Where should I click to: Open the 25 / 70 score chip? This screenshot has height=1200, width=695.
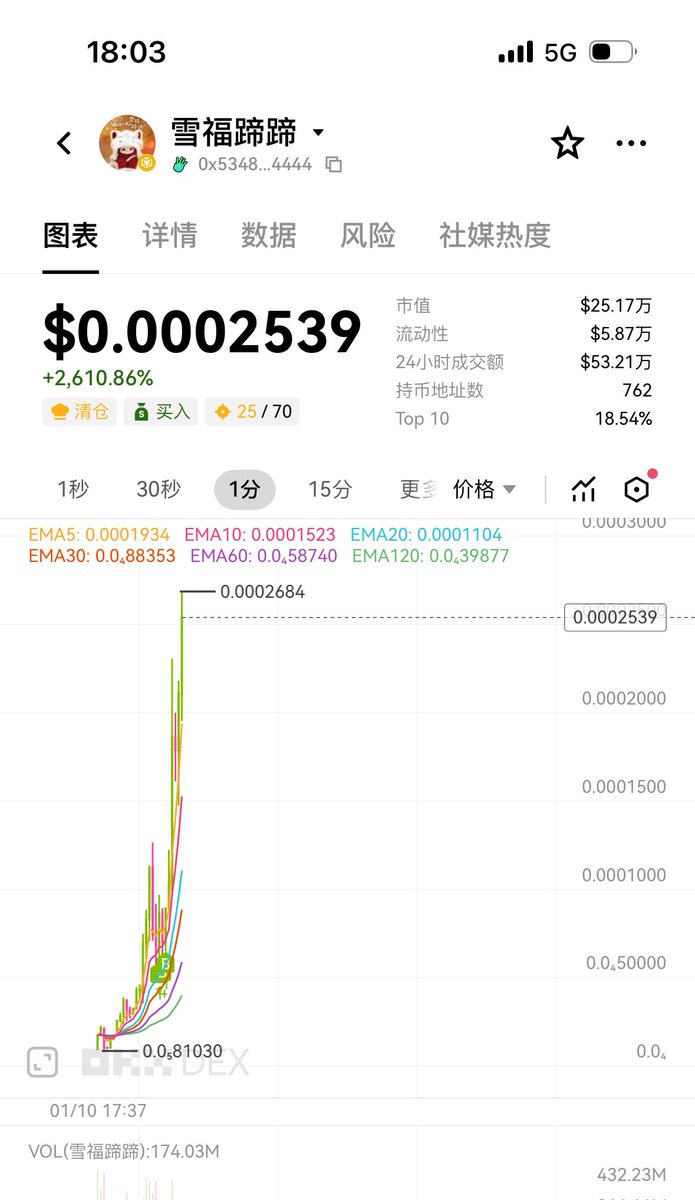point(252,411)
